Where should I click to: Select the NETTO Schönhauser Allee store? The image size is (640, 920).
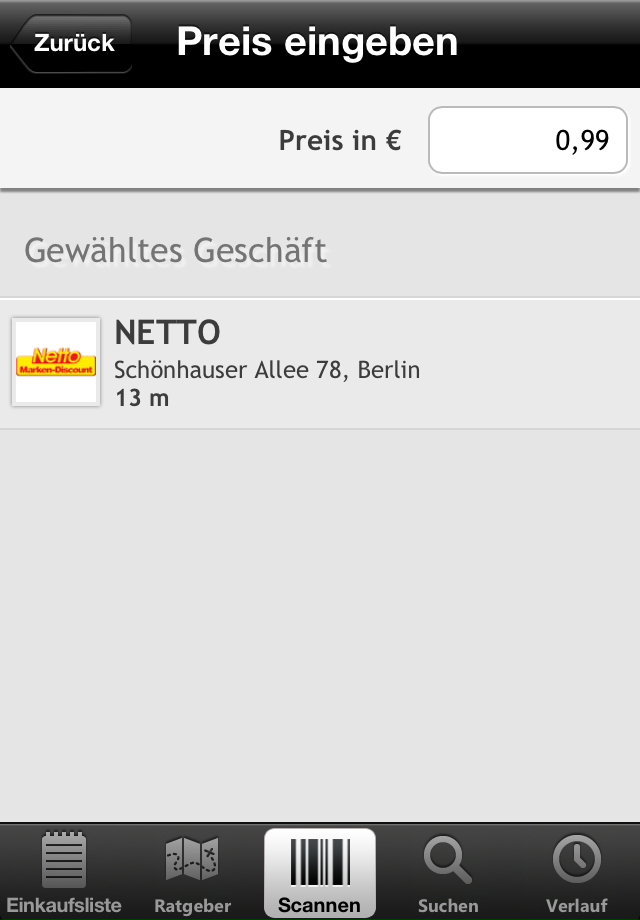point(320,364)
